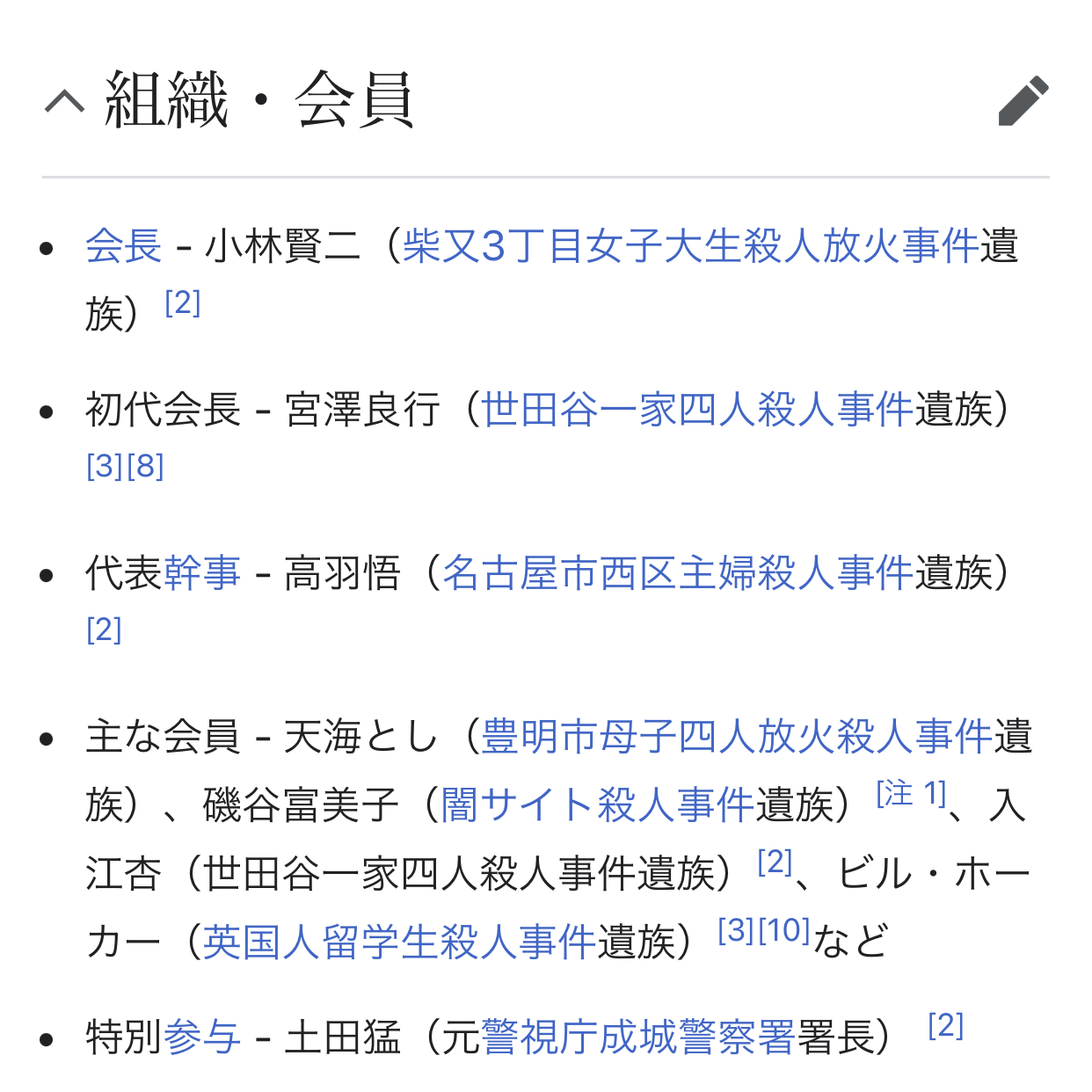
Task: Jump to citation [10]
Action: click(784, 930)
